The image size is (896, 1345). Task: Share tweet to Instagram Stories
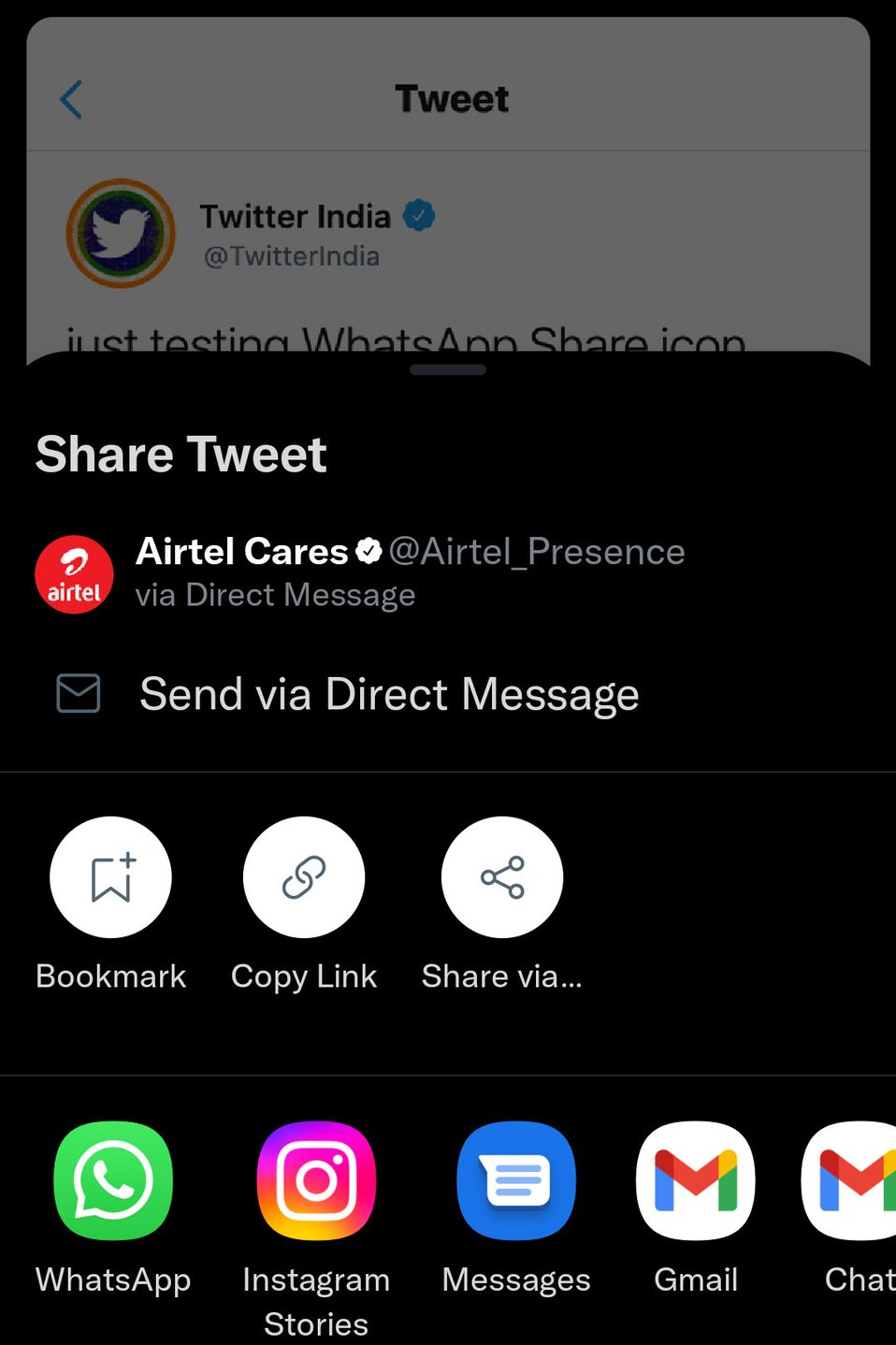click(x=316, y=1180)
